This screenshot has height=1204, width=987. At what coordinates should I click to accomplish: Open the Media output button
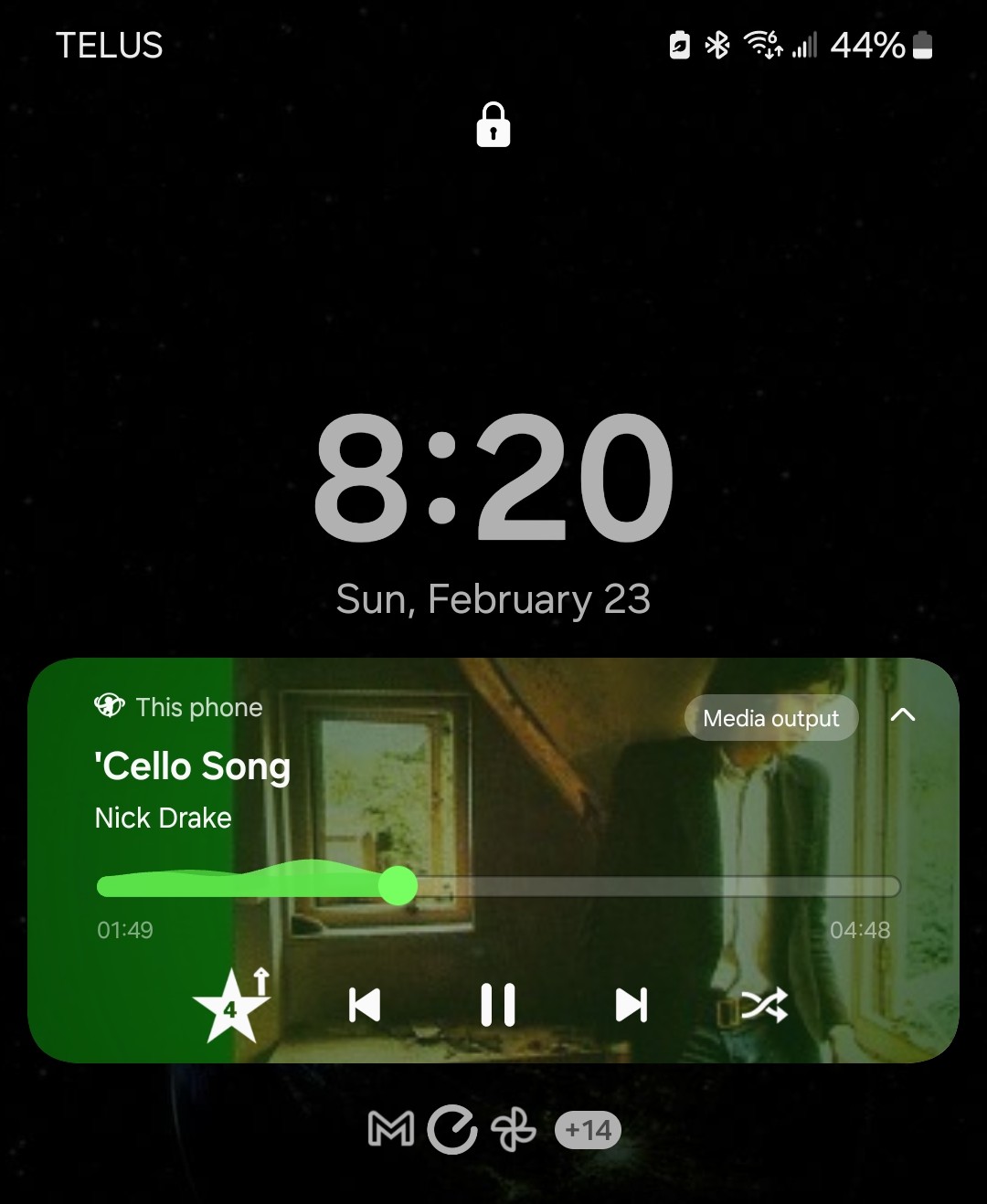pos(770,718)
